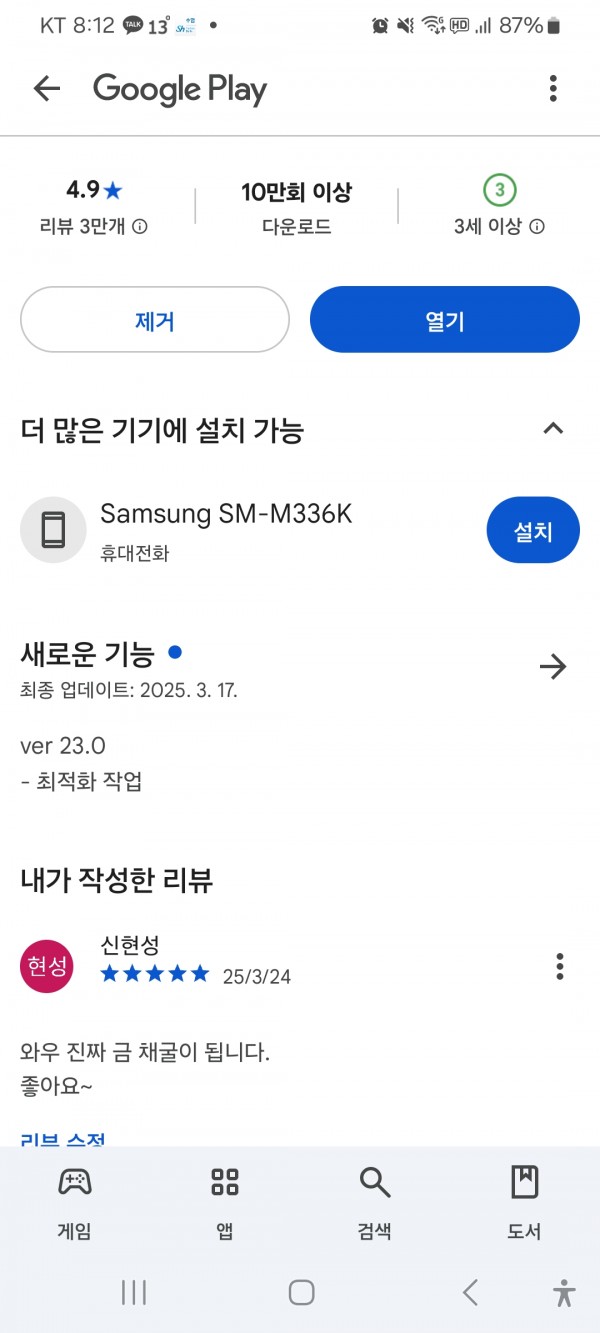
Task: Switch to the 앱 tab
Action: coord(225,1203)
